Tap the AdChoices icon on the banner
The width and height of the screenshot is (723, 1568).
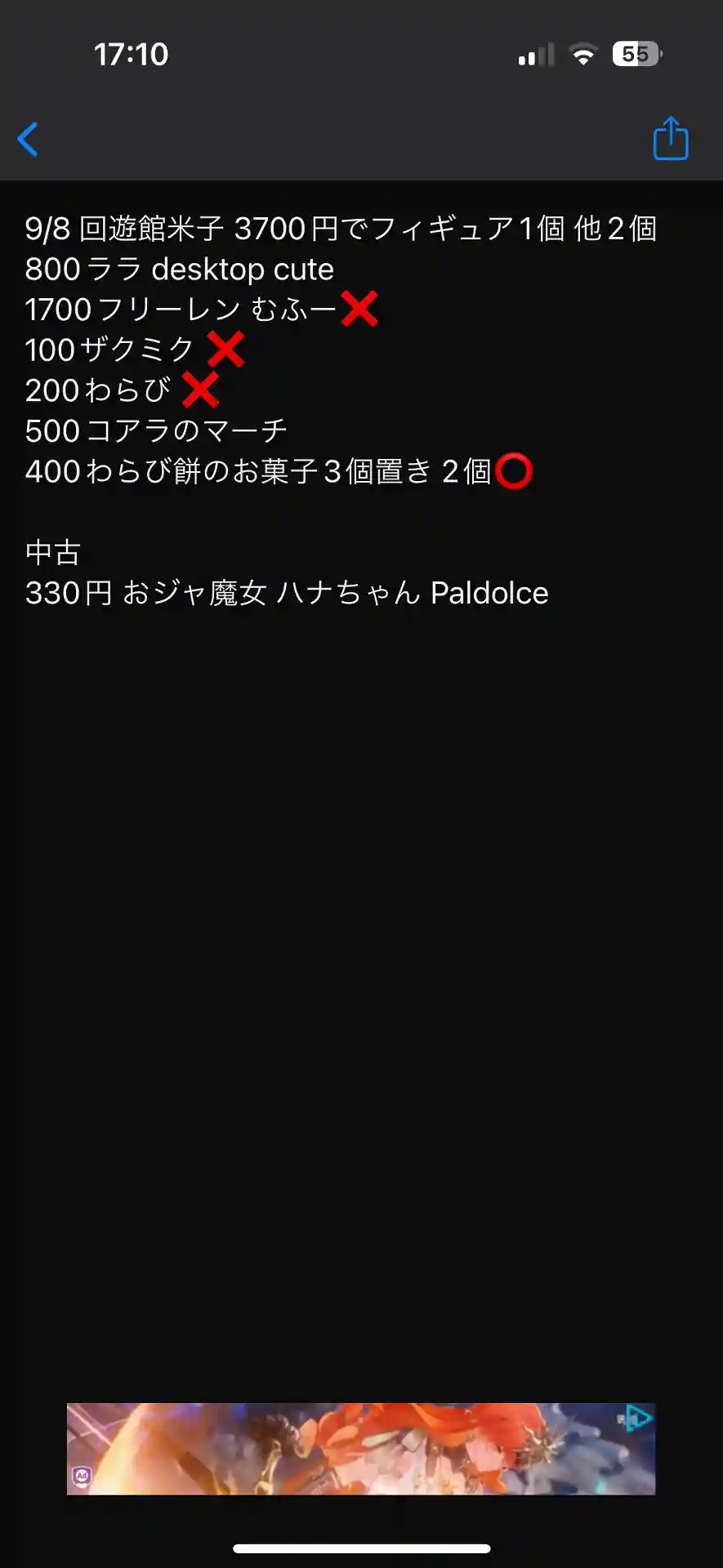(638, 1418)
